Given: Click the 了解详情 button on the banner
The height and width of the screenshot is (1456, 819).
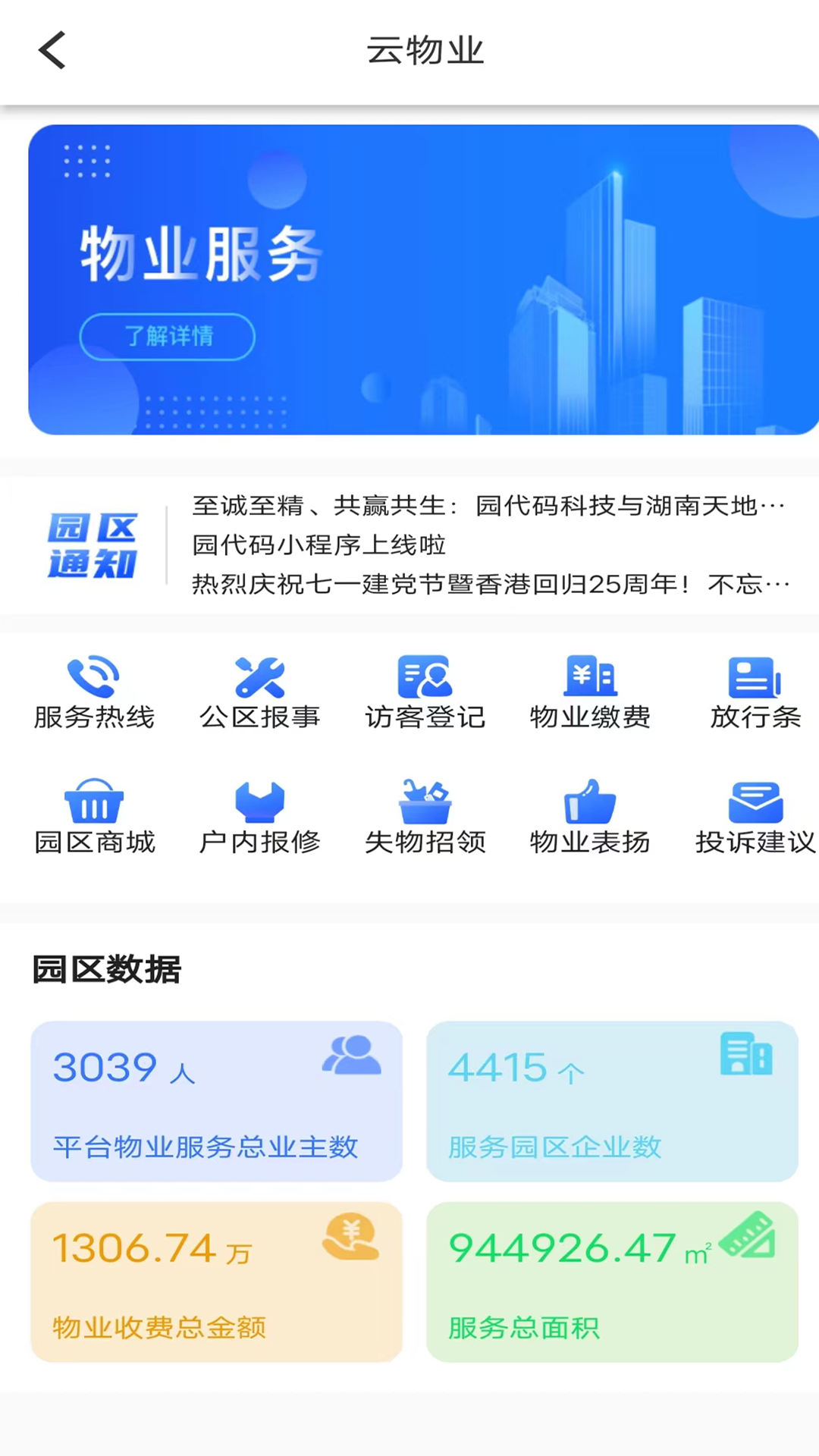Looking at the screenshot, I should click(167, 337).
